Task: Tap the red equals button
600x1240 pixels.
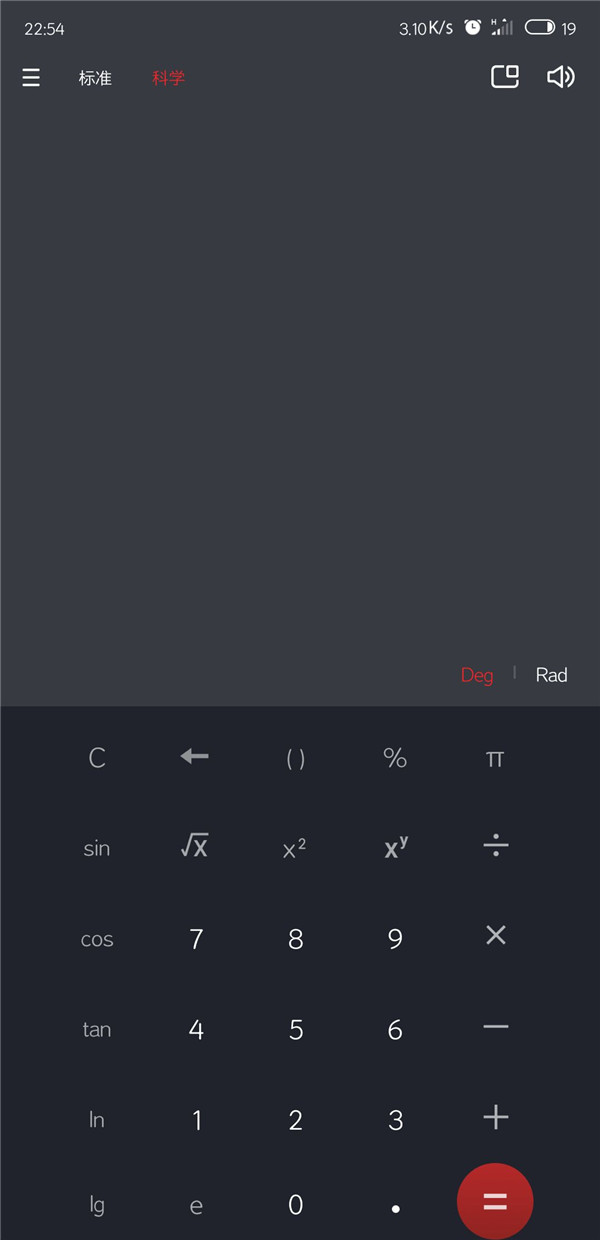Action: click(x=495, y=1202)
